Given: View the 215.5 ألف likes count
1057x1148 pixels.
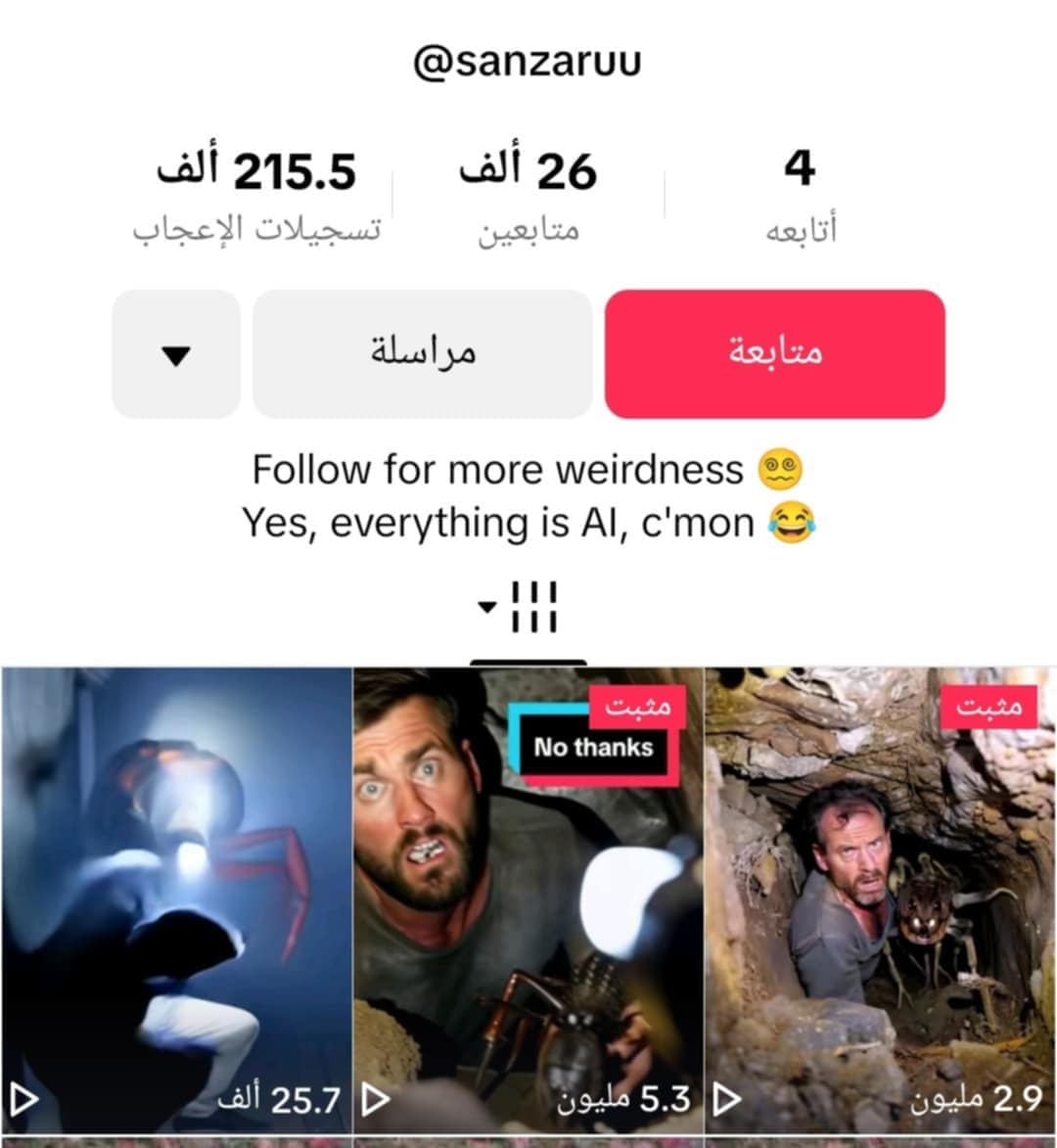Looking at the screenshot, I should click(256, 194).
